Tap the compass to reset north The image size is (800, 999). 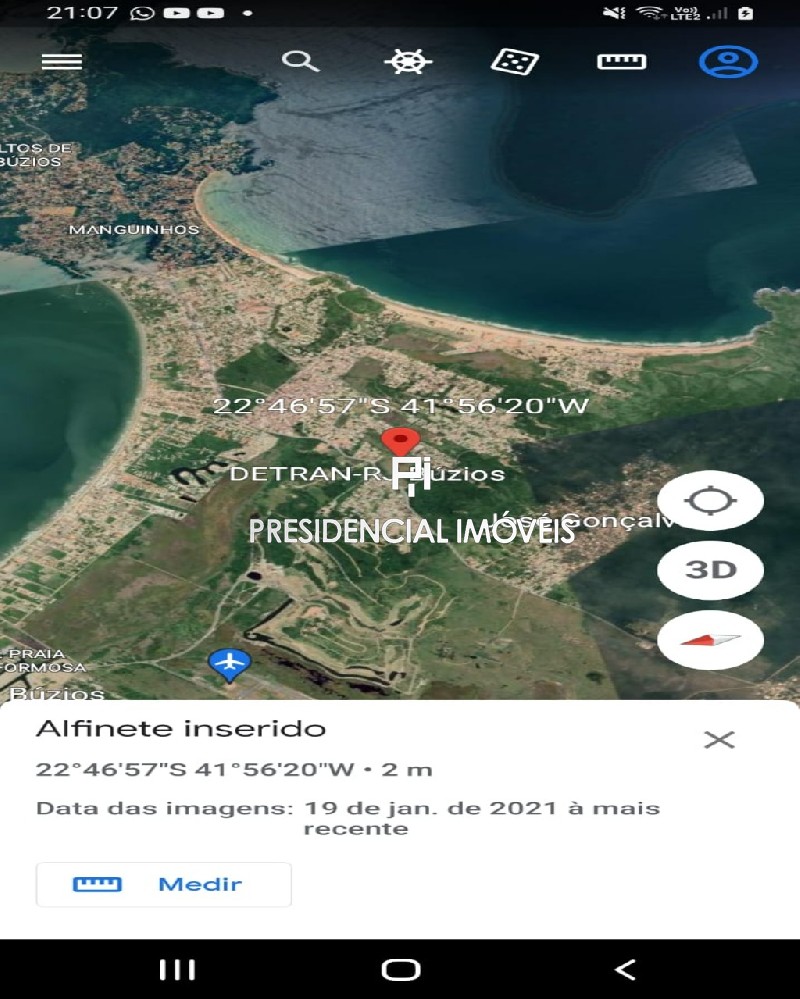pyautogui.click(x=710, y=640)
